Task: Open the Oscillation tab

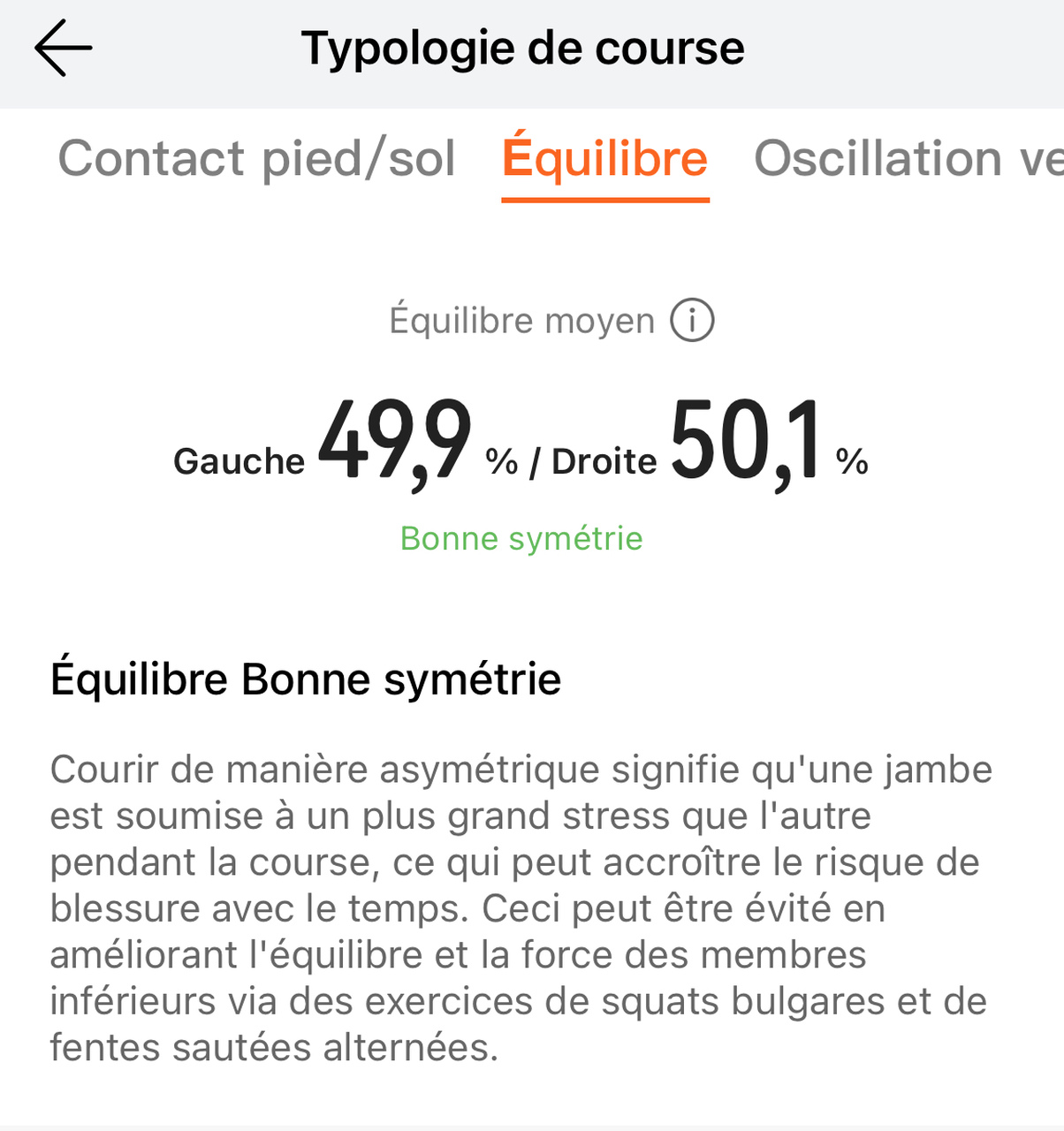Action: pyautogui.click(x=906, y=159)
